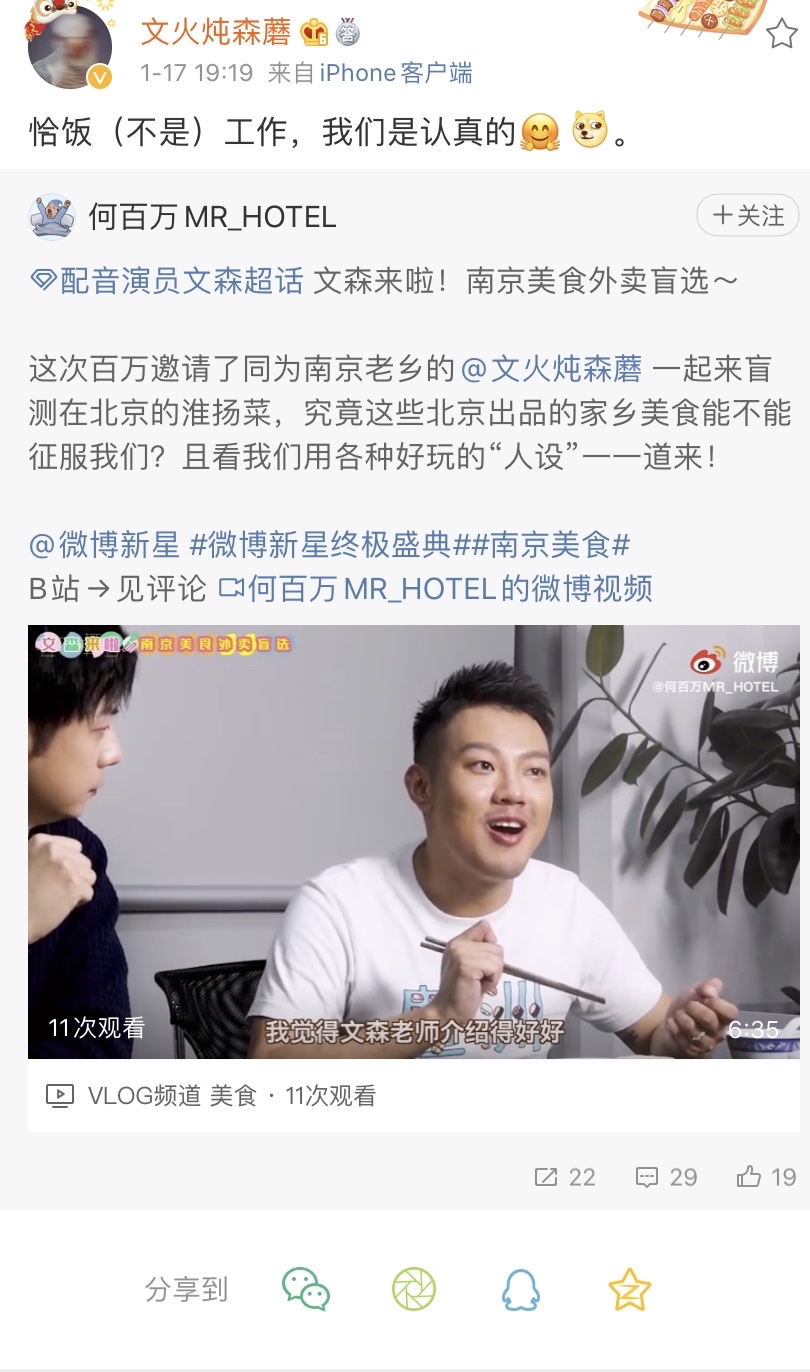
Task: Like the post with 19 likes
Action: click(x=766, y=1177)
